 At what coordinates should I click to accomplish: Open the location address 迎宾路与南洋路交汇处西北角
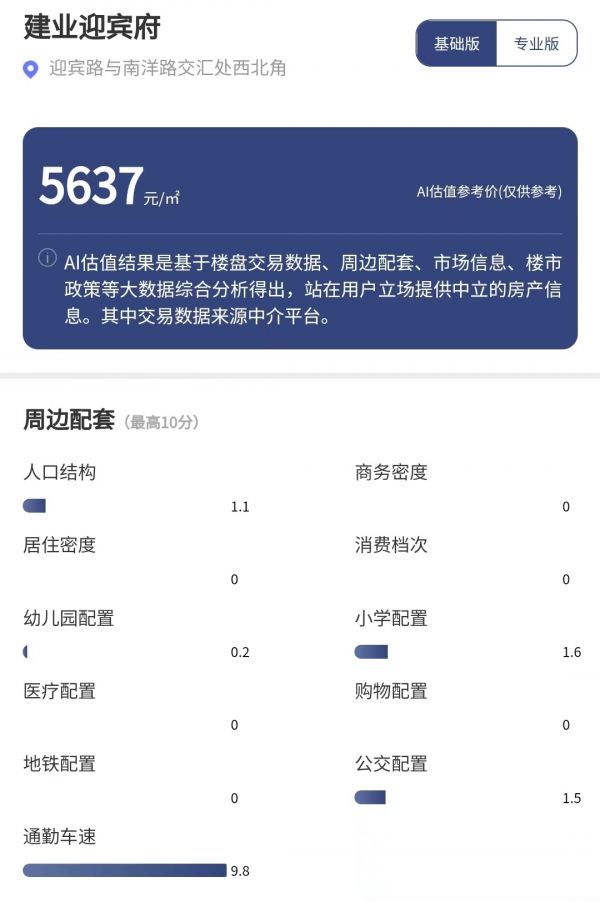coord(167,69)
